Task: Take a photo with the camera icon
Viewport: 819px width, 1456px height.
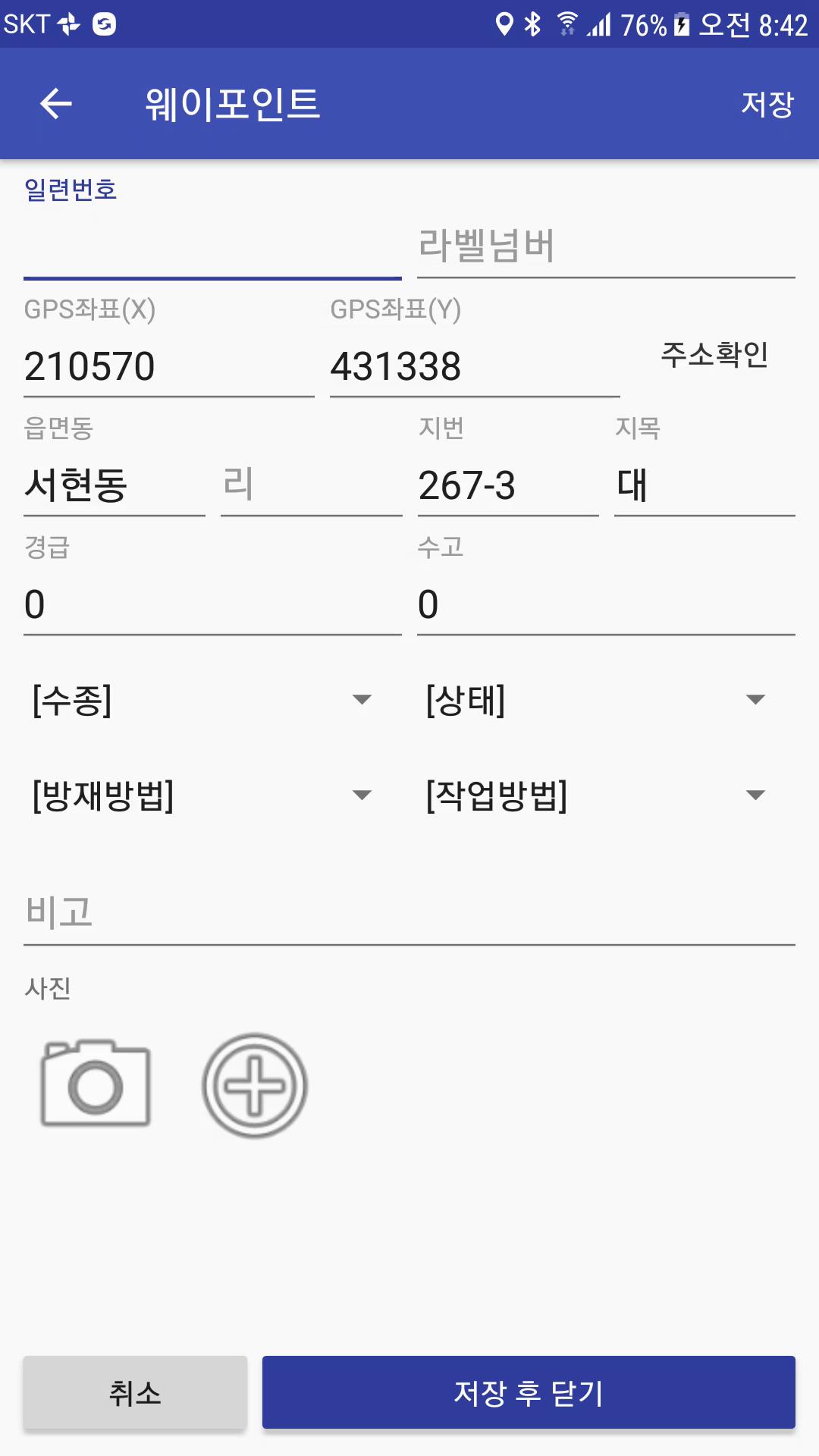Action: point(96,1083)
